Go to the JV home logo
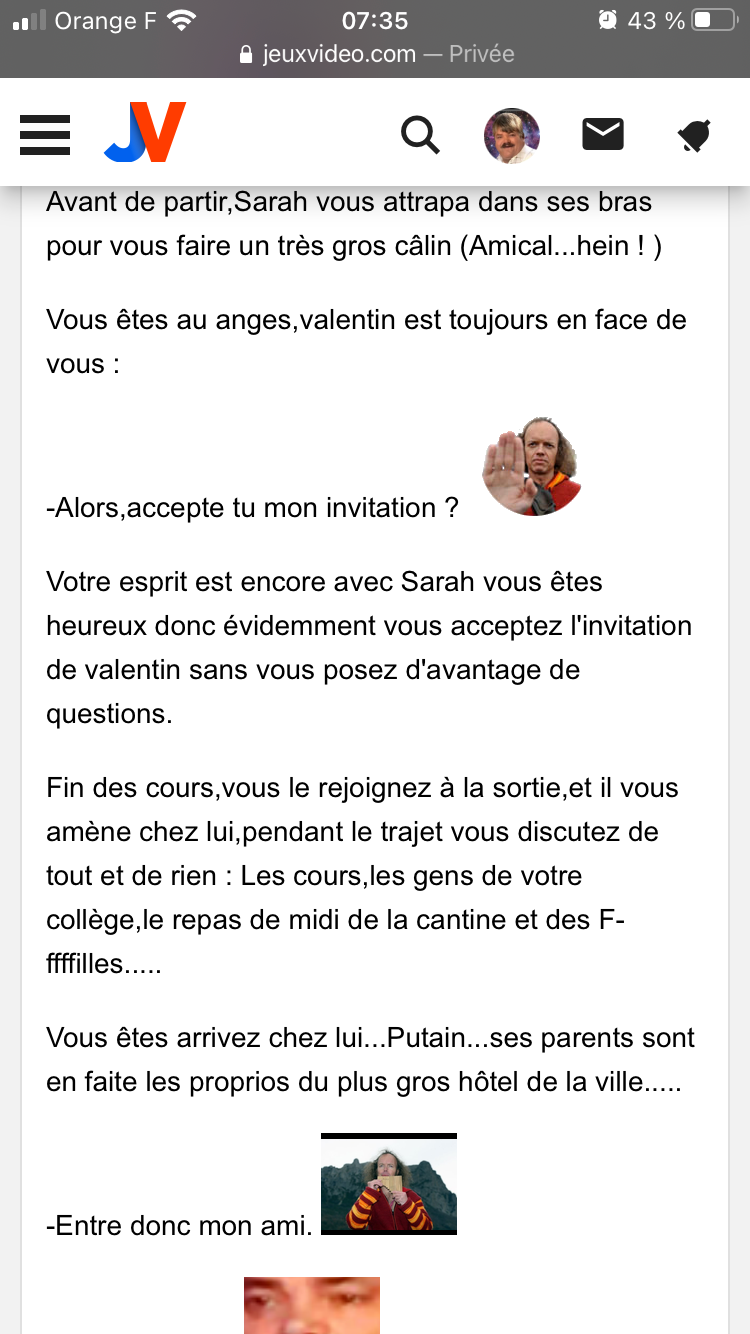Image resolution: width=750 pixels, height=1334 pixels. coord(145,132)
